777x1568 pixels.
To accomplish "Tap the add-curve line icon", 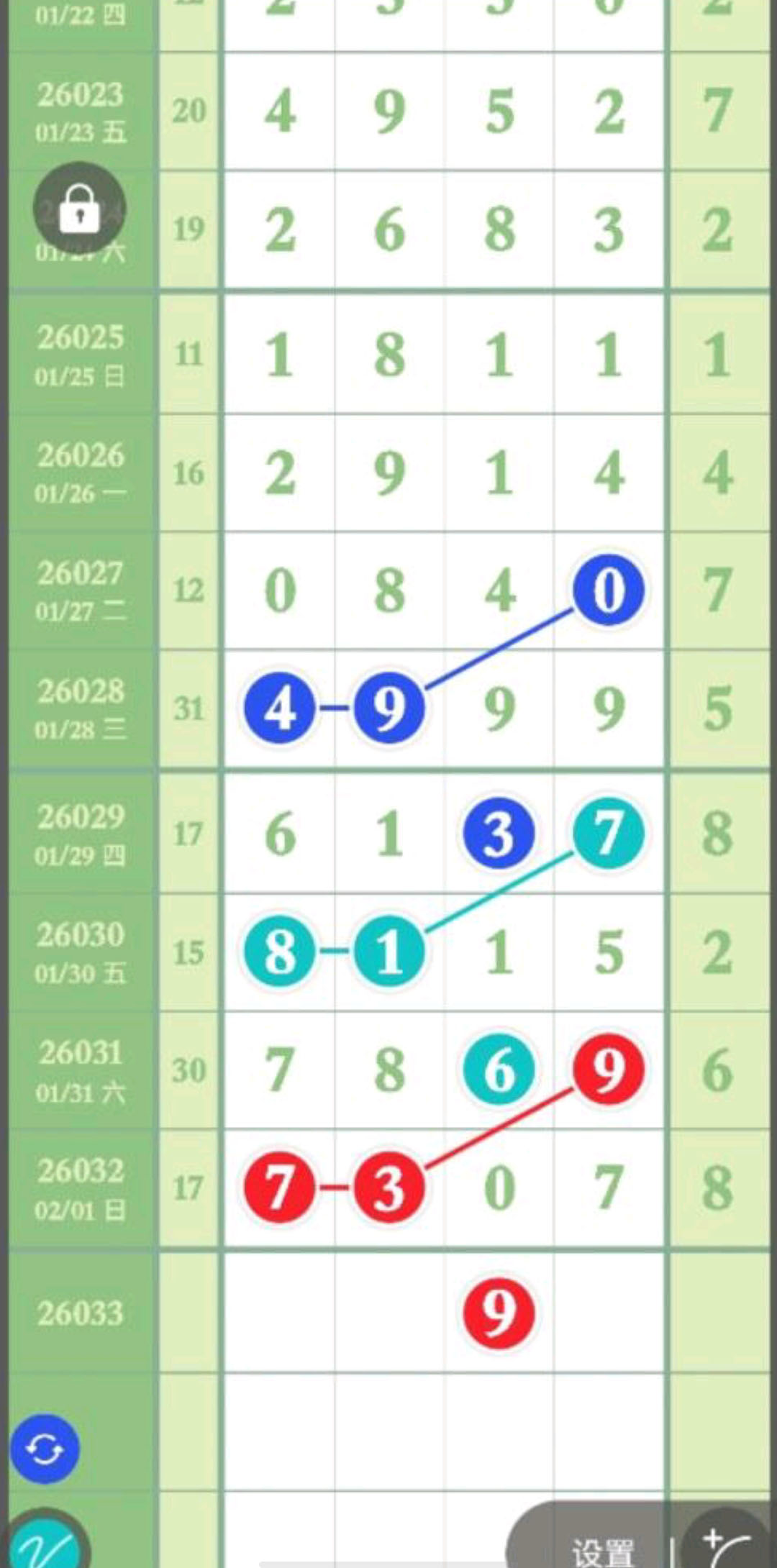I will 727,1546.
